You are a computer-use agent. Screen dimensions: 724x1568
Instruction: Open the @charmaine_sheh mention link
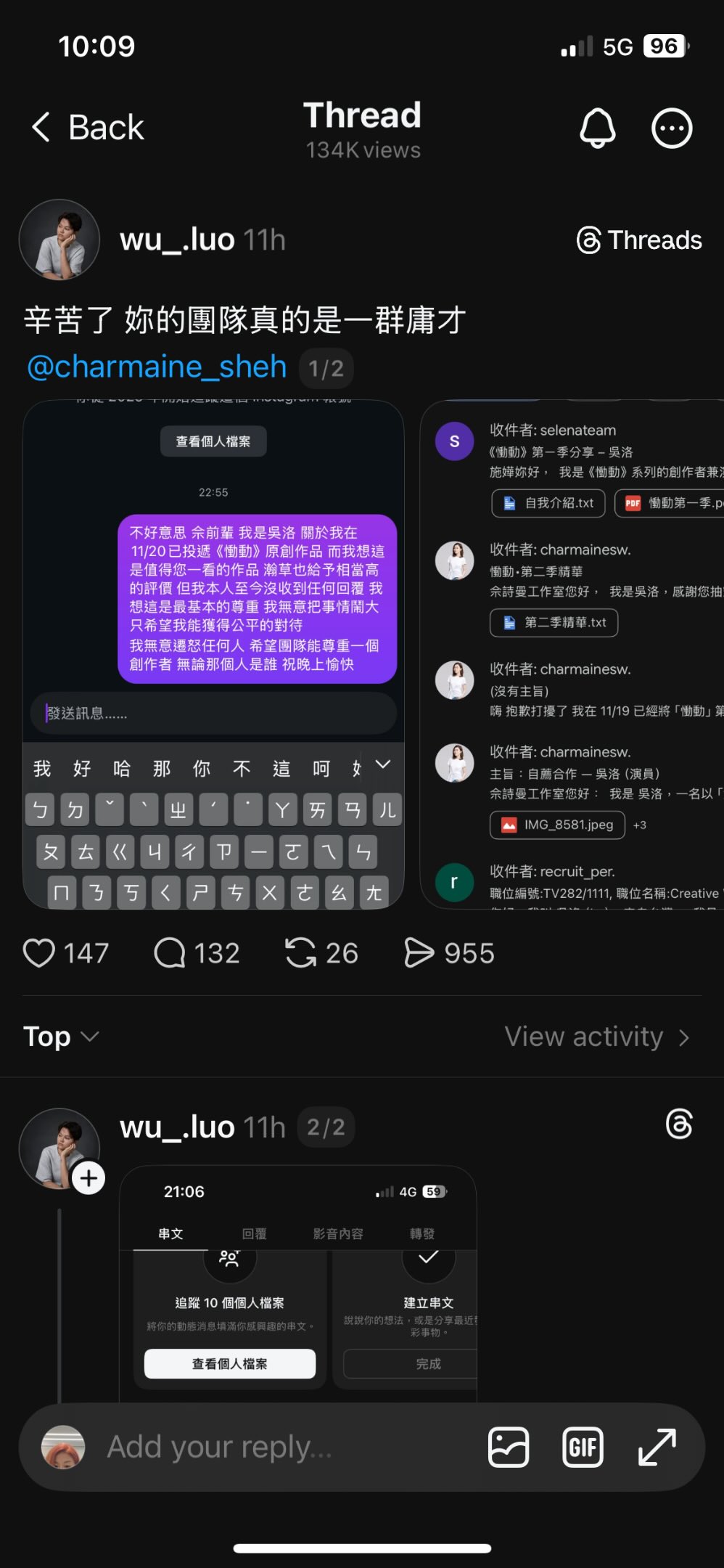[157, 367]
